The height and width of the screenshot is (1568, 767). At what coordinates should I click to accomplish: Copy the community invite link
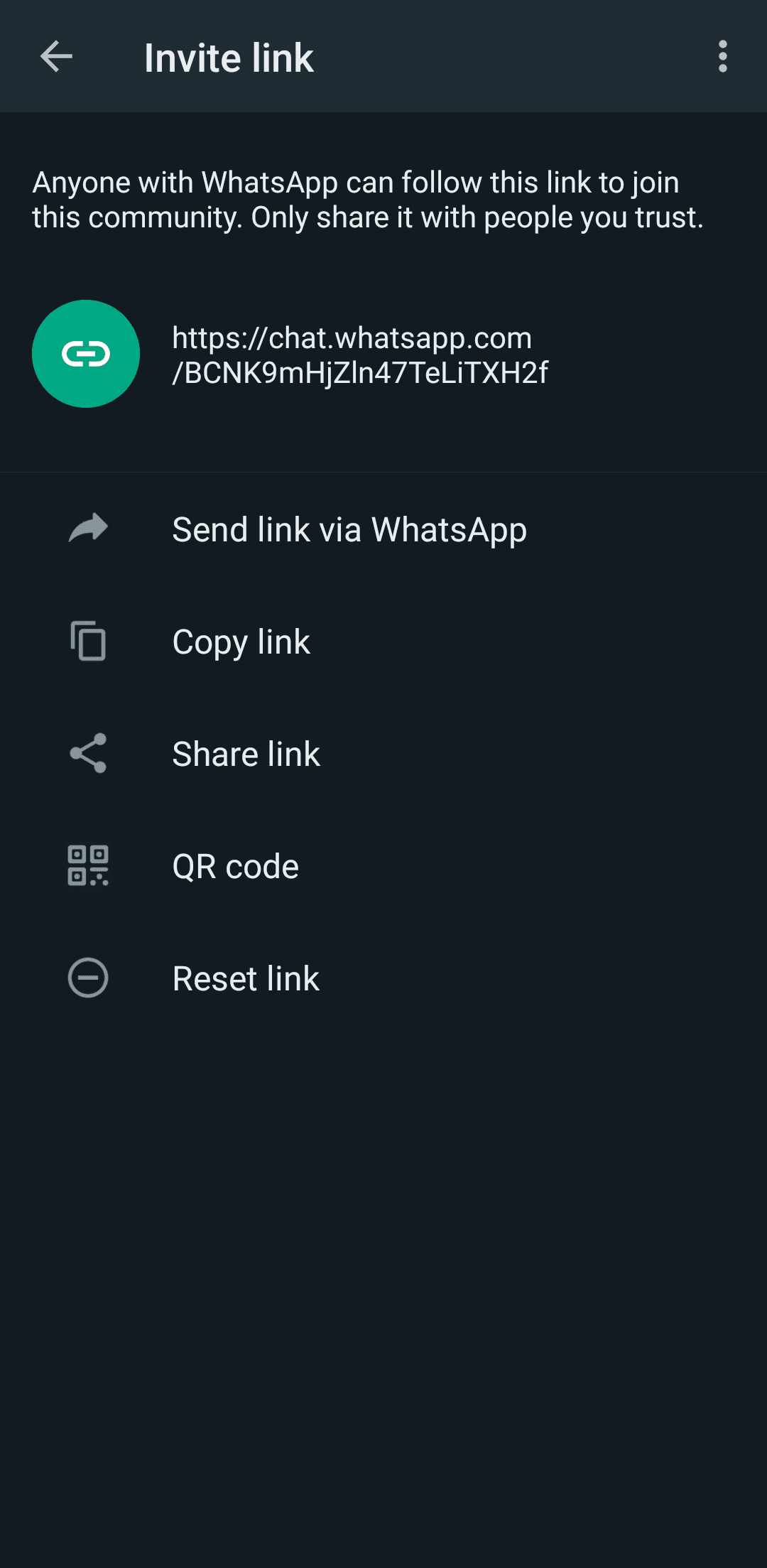241,641
